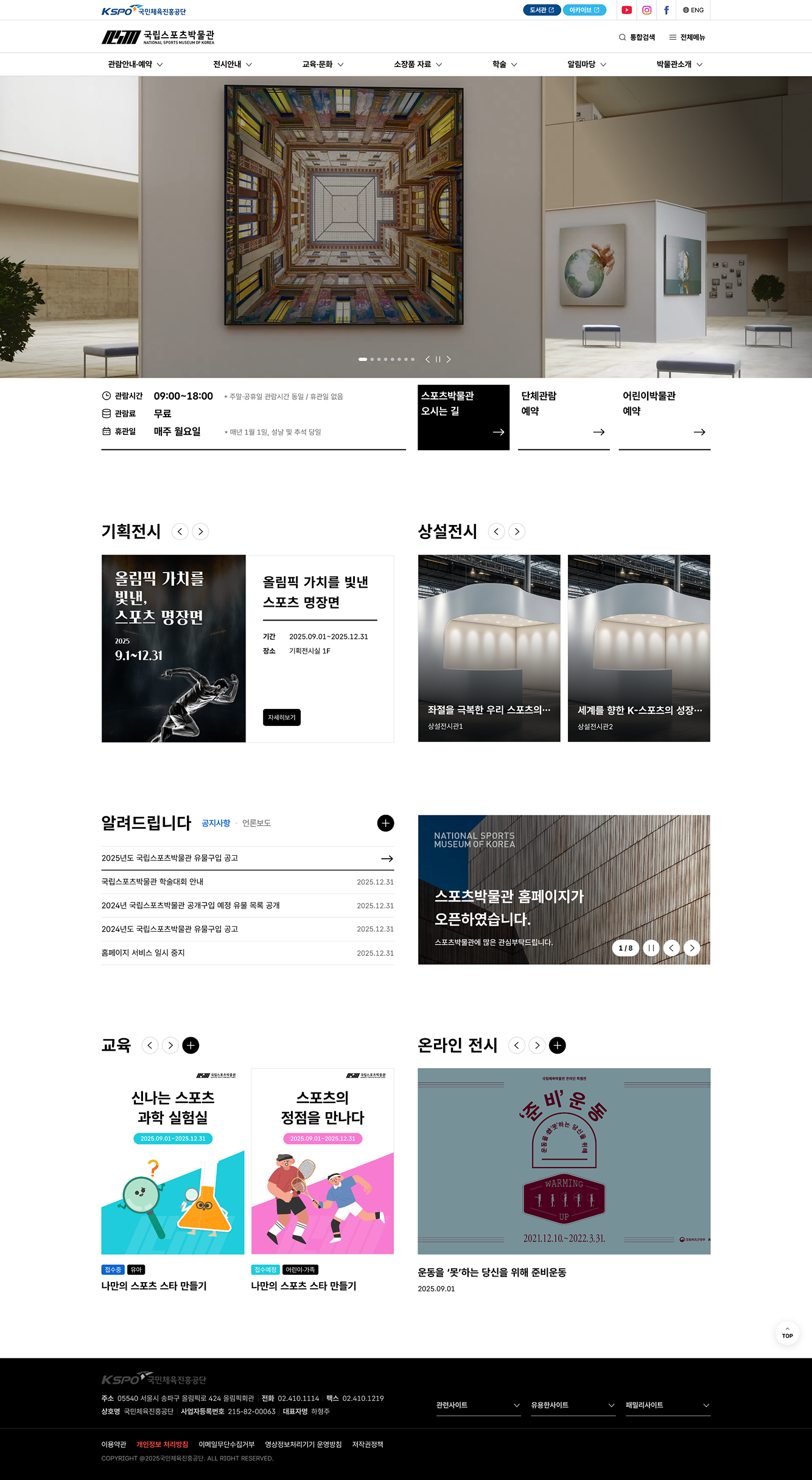Open notice 국립스포츠박물관 학술대회 안내

[x=153, y=881]
